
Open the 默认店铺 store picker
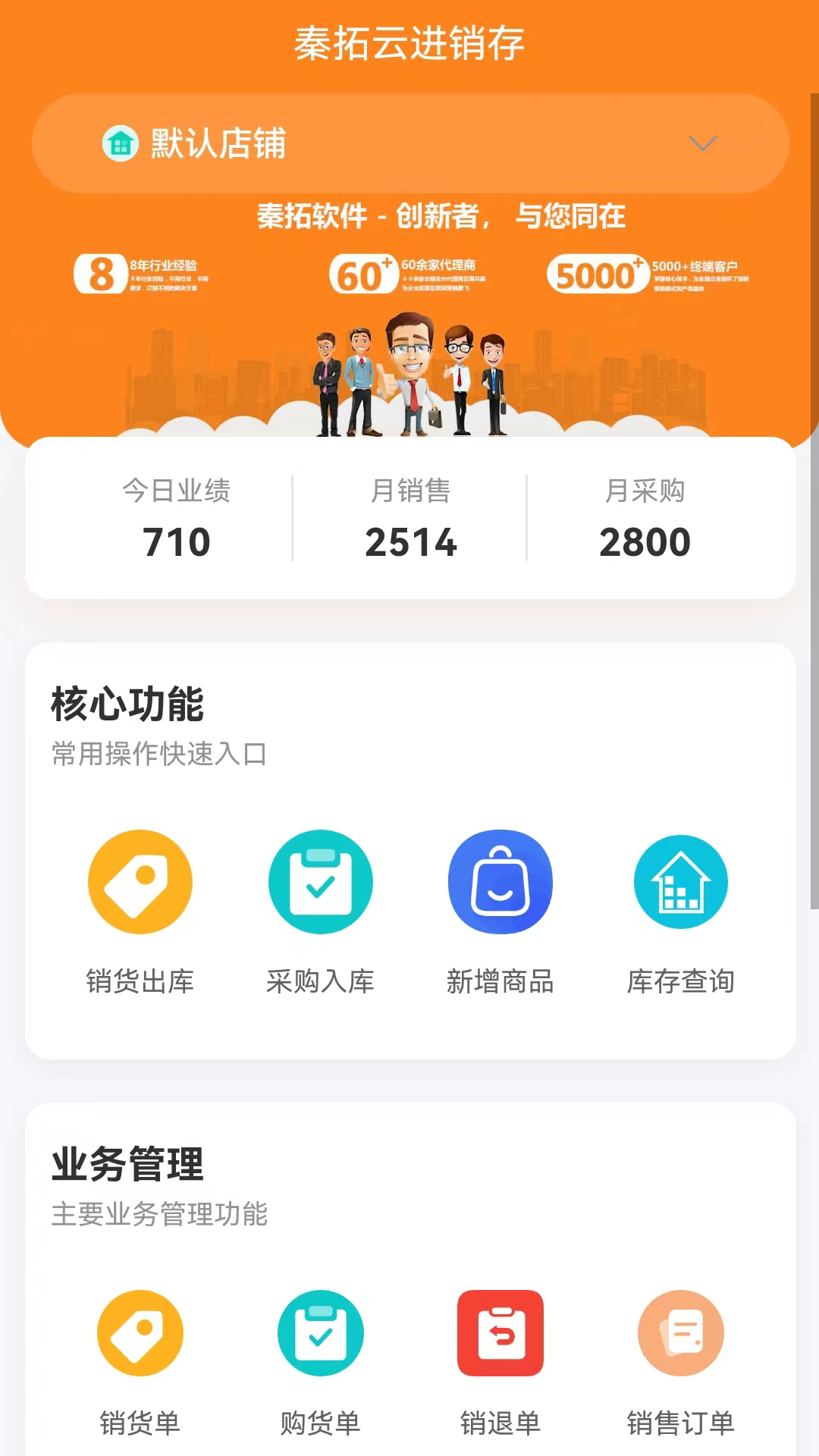pos(409,143)
